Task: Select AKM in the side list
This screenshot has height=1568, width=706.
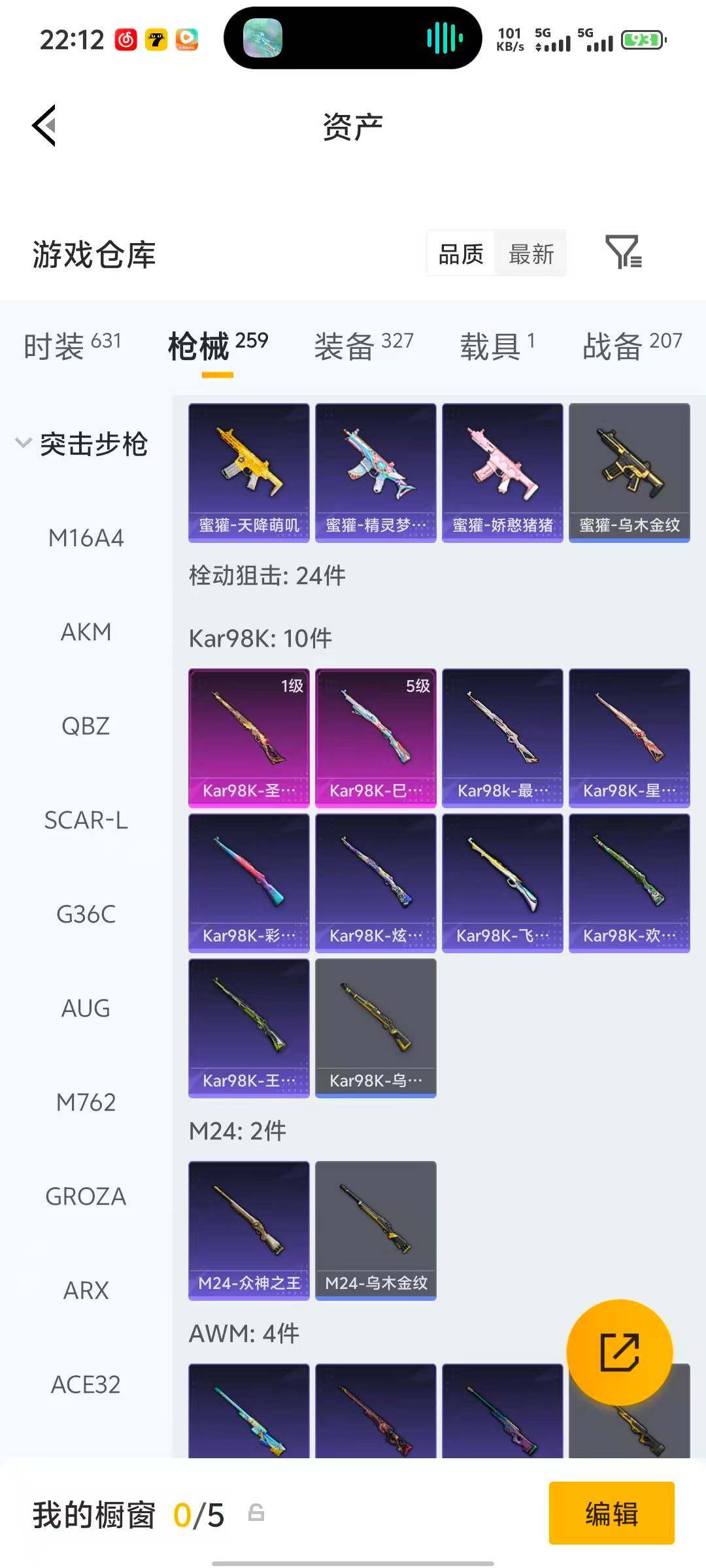Action: (86, 632)
